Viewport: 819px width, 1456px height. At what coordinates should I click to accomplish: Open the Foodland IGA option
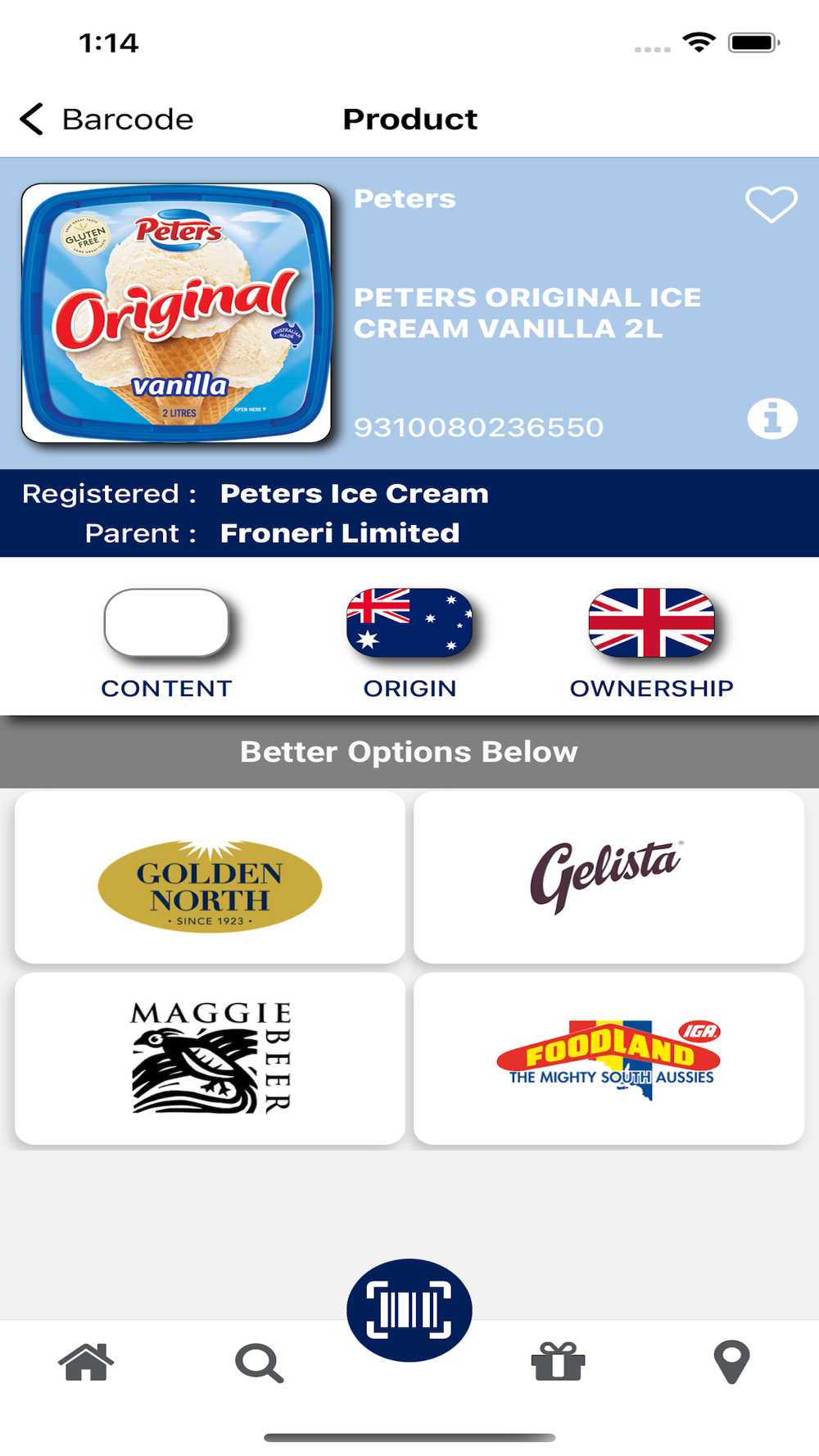tap(609, 1059)
